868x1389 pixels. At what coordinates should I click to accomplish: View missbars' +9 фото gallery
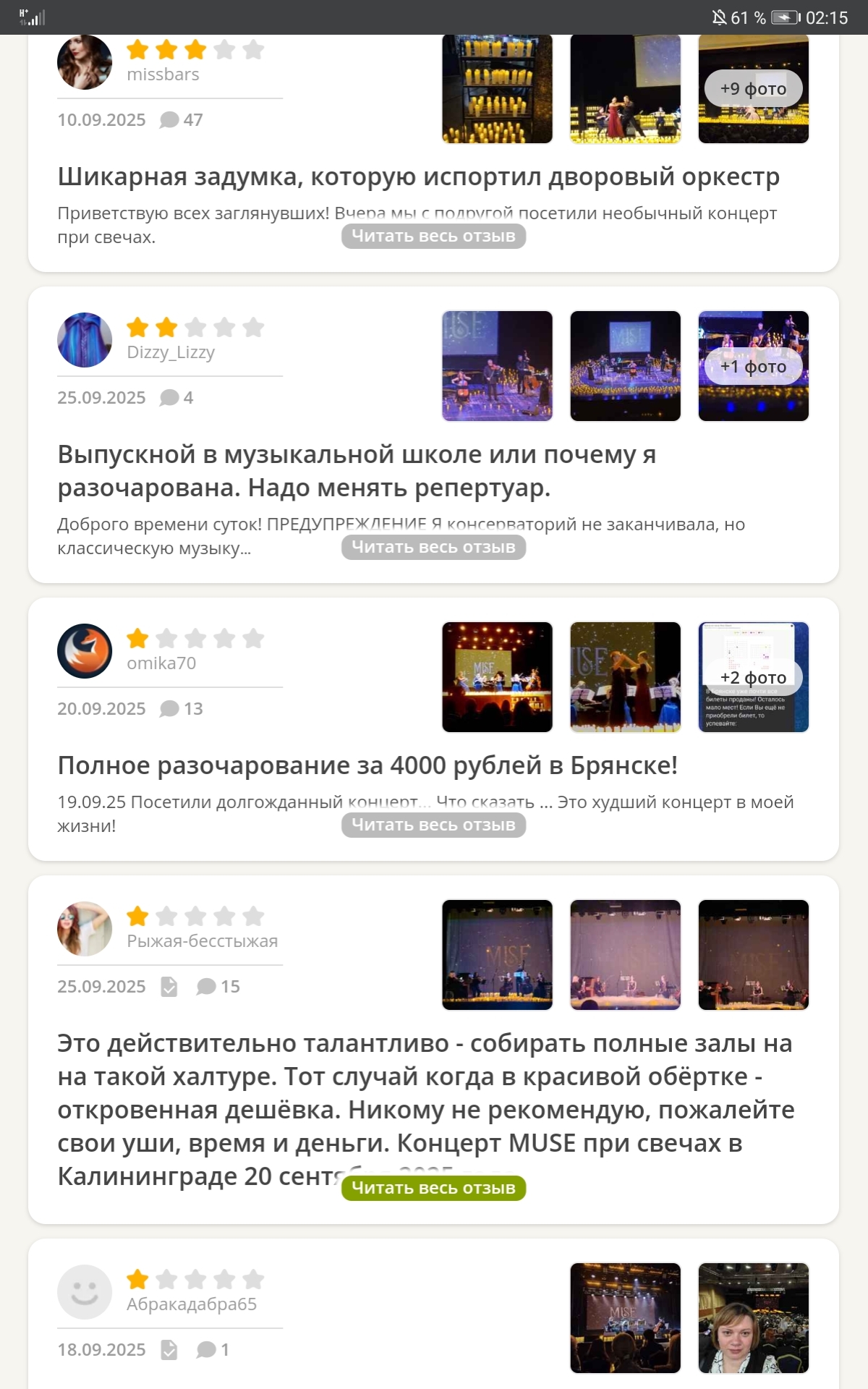753,89
